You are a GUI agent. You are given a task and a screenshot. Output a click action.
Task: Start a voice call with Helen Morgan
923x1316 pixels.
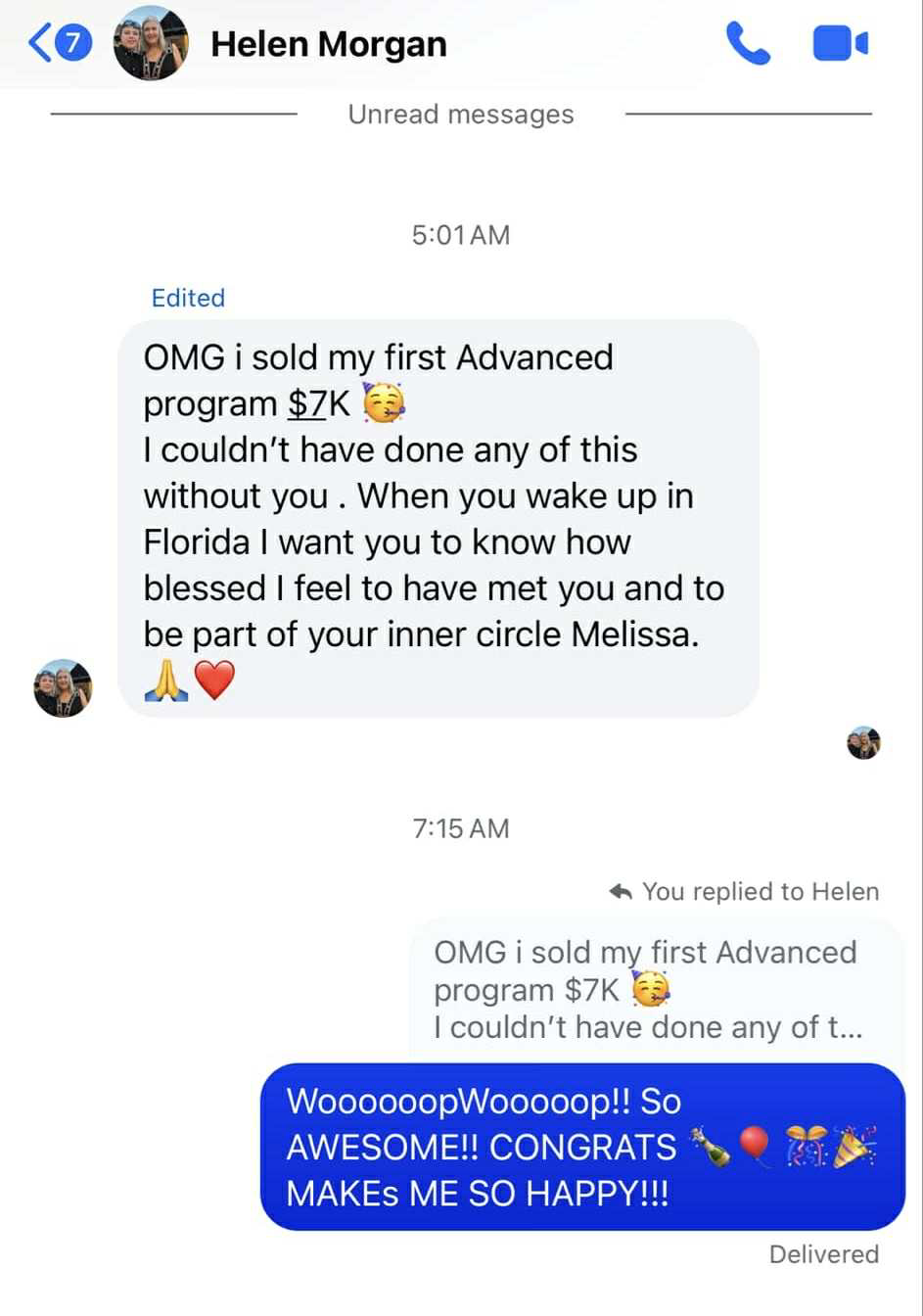[x=748, y=44]
